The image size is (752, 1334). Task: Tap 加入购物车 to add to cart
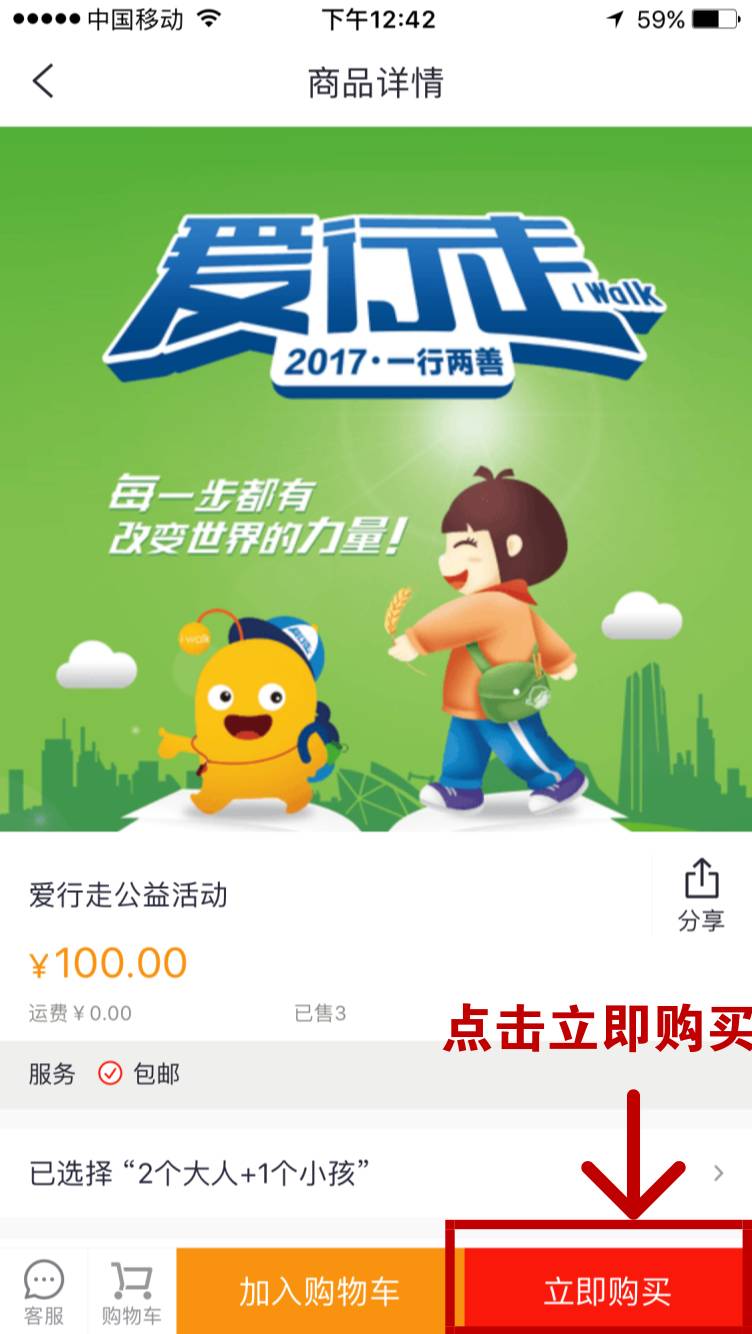tap(318, 1292)
